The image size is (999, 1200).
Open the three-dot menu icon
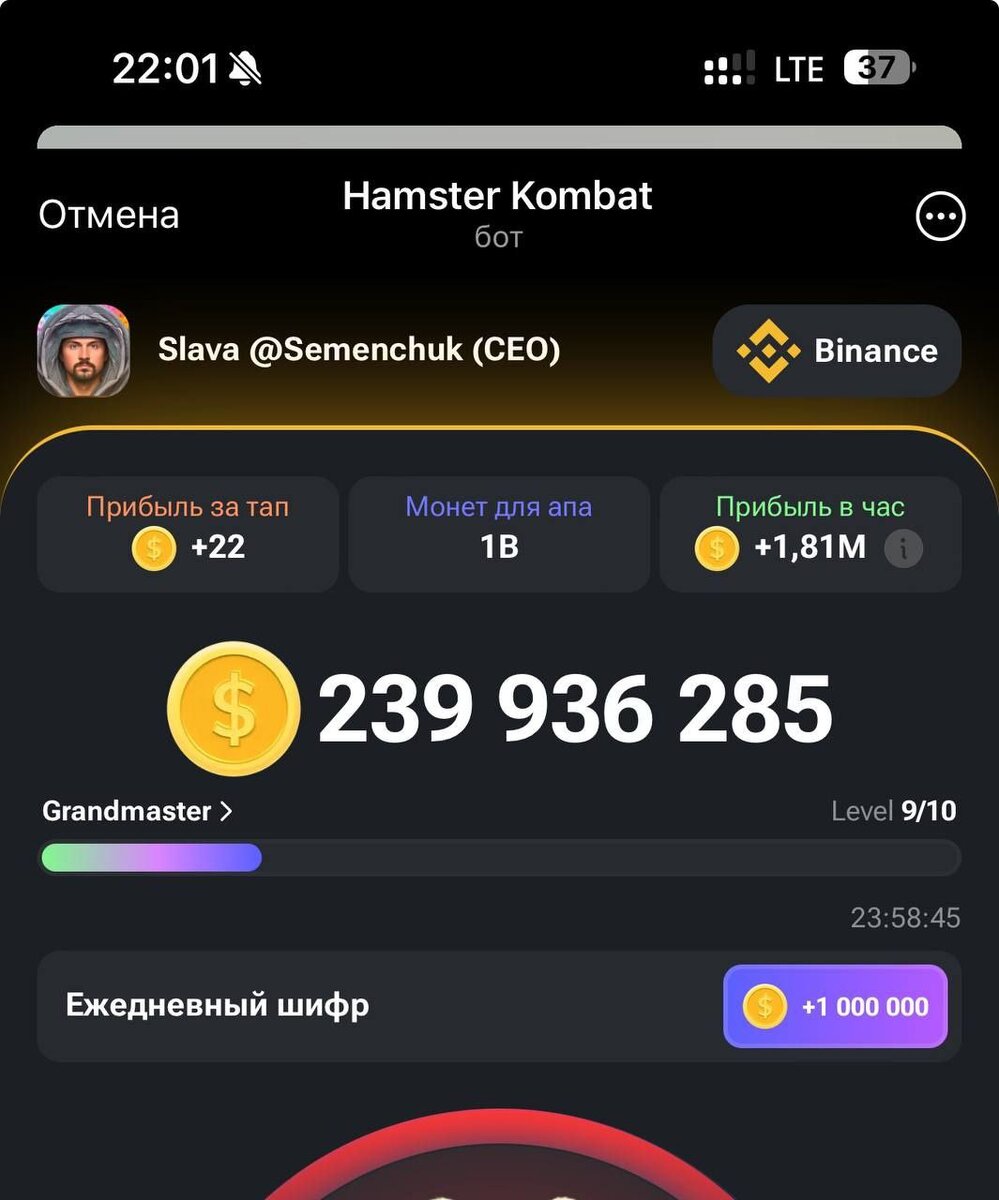[939, 215]
